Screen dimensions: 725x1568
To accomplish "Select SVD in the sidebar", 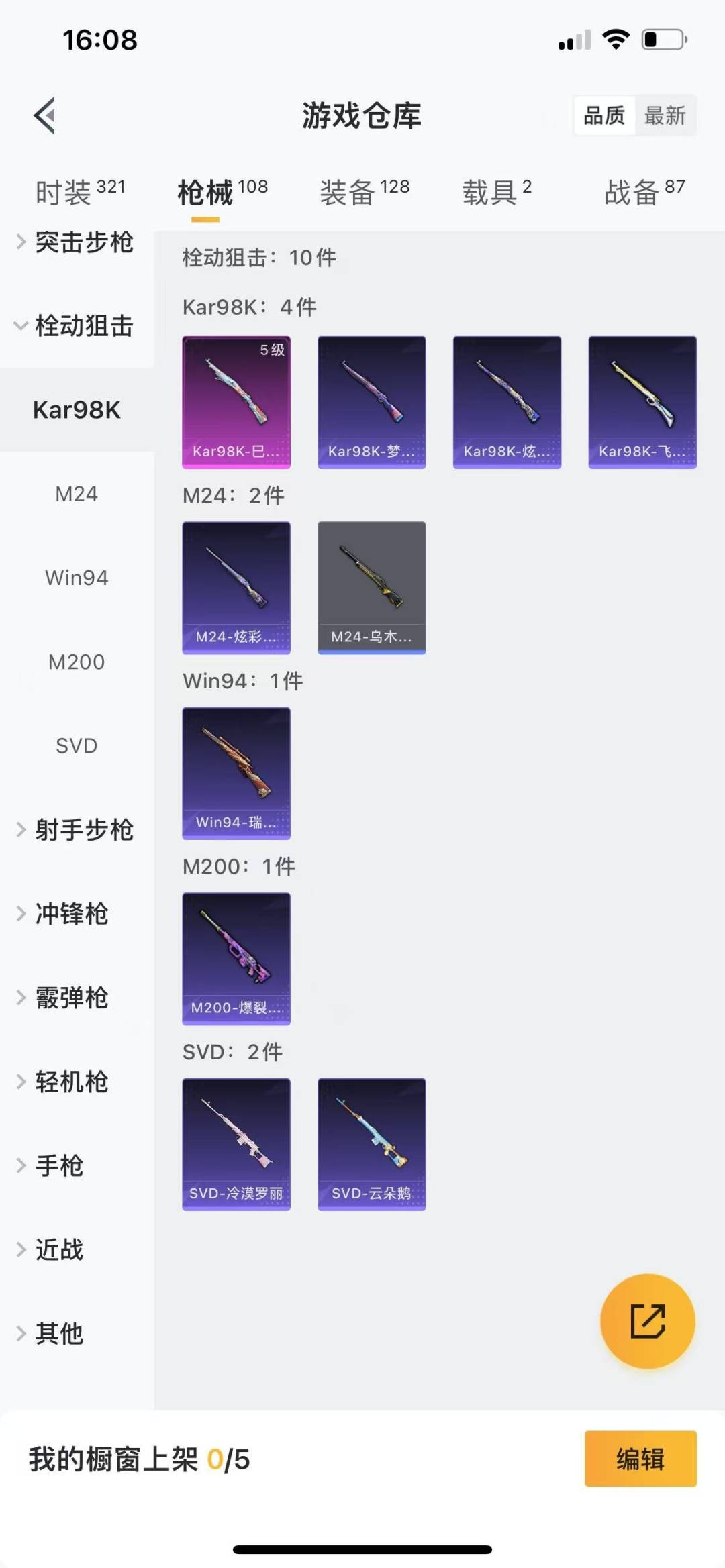I will [77, 745].
